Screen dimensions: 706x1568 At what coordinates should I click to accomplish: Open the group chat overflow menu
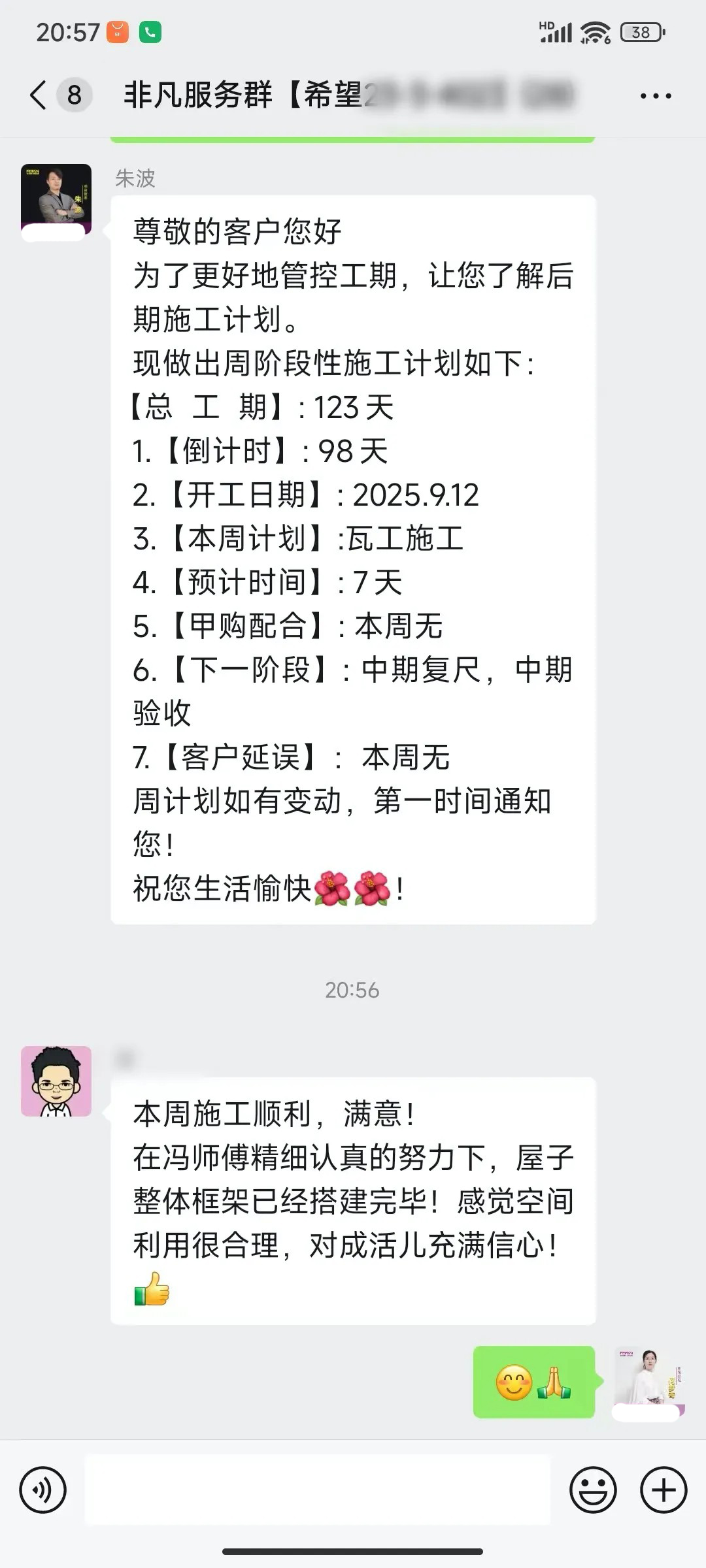pyautogui.click(x=655, y=96)
